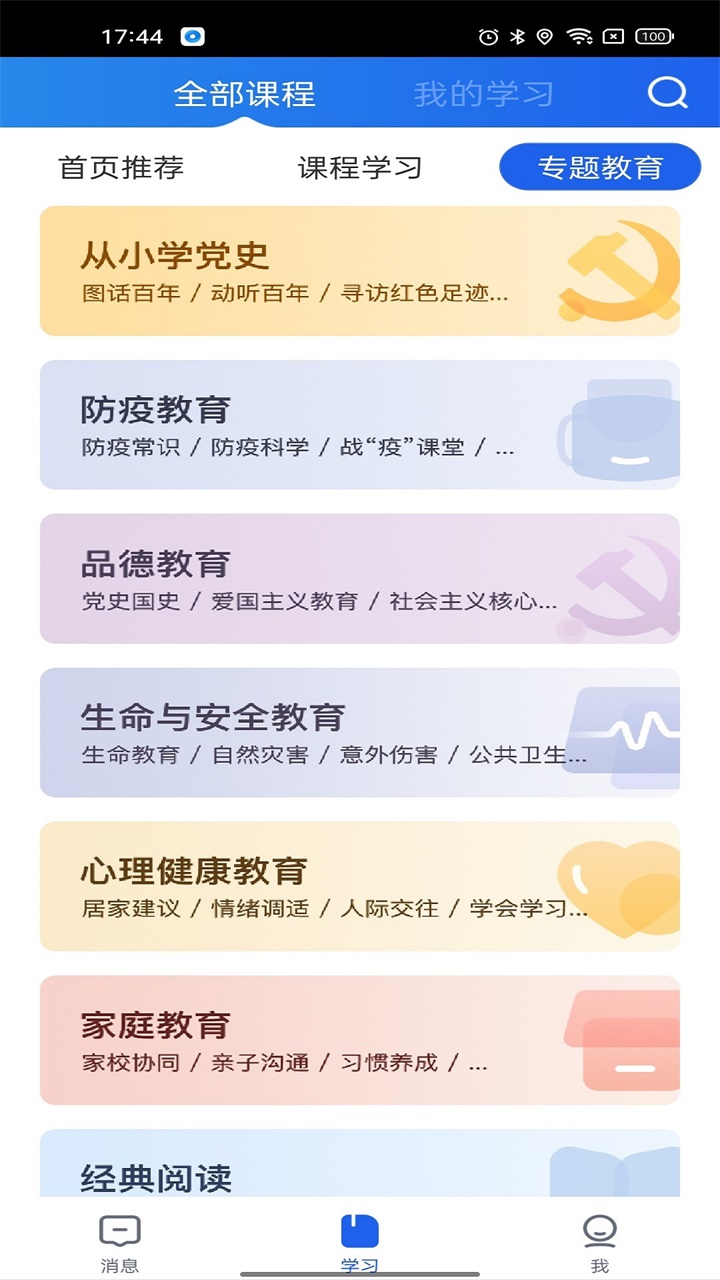Select the 专题教育 pill tab
720x1280 pixels.
point(599,167)
